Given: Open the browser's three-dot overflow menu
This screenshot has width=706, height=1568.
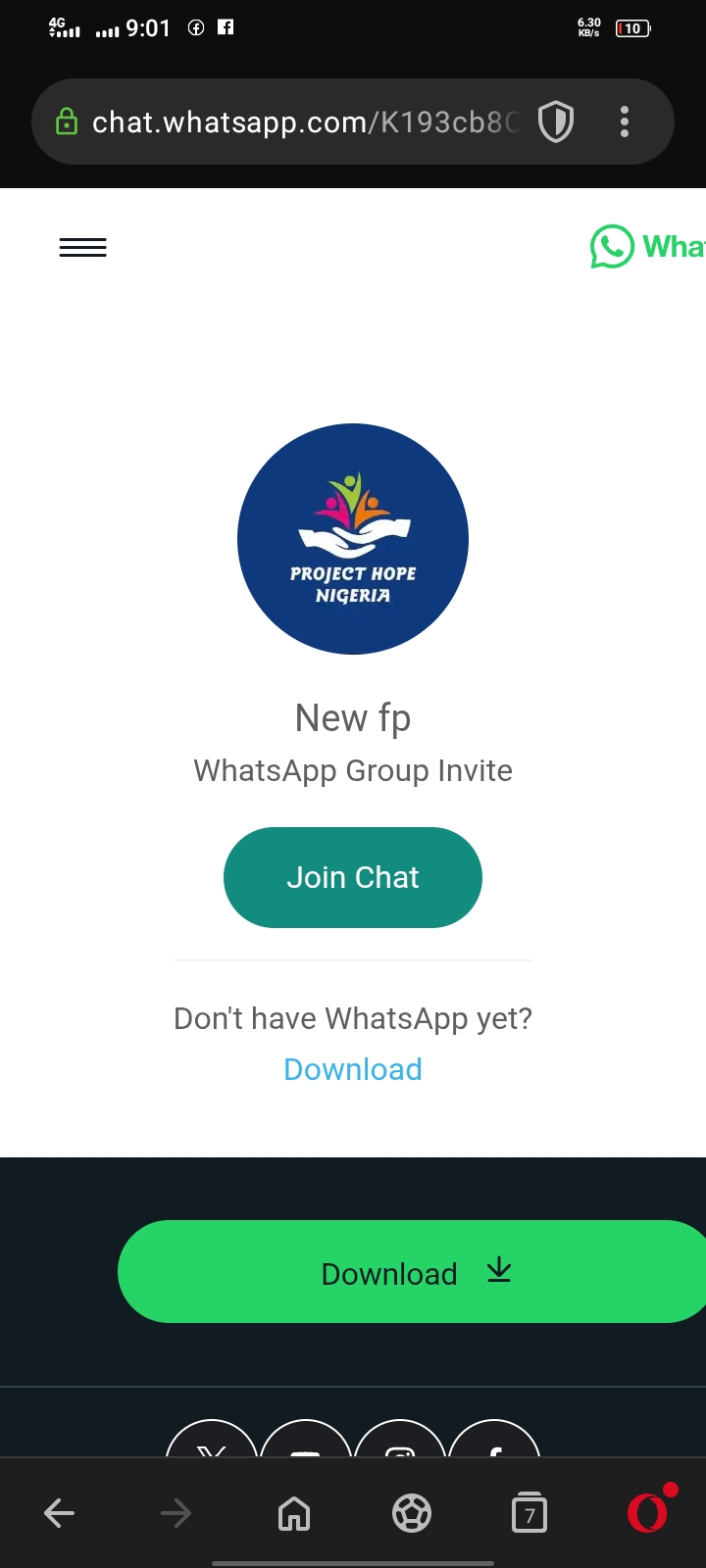Looking at the screenshot, I should click(625, 122).
